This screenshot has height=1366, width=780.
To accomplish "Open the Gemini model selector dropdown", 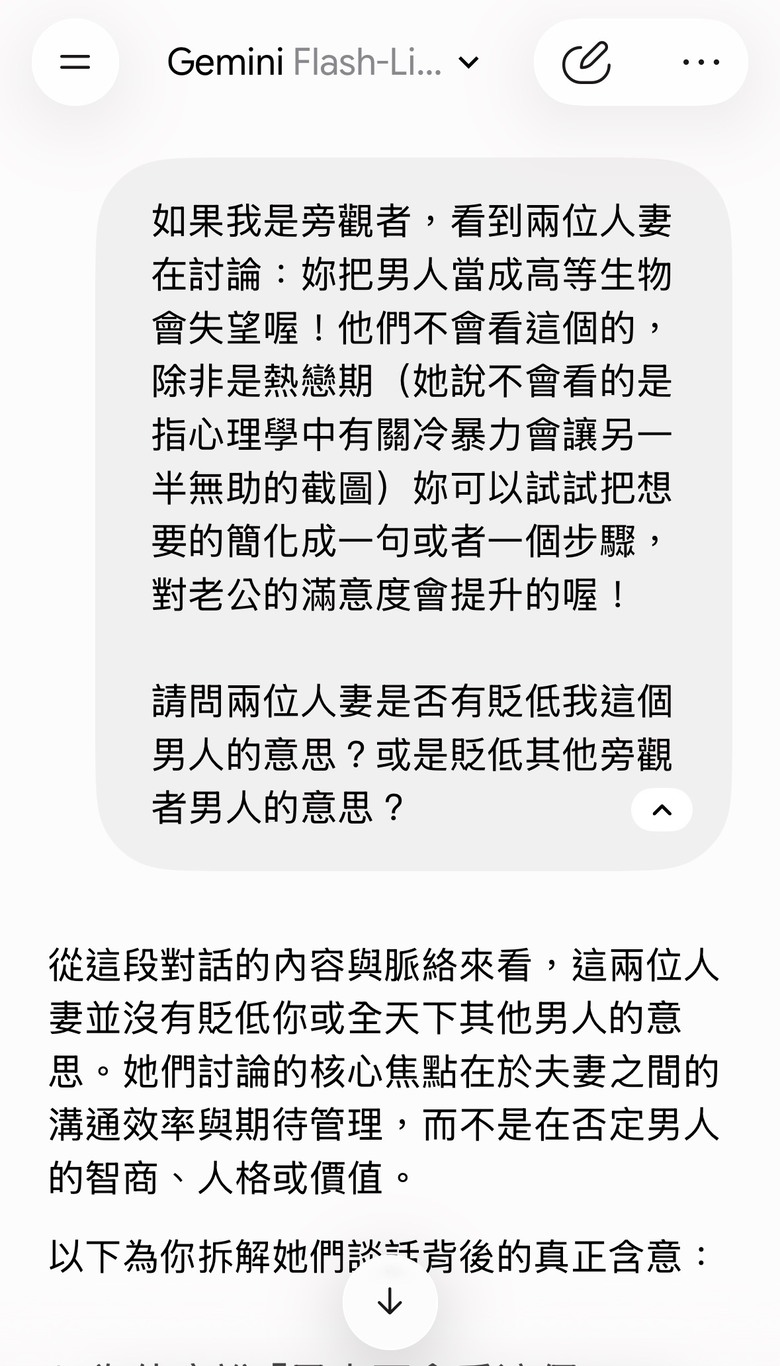I will (x=323, y=63).
